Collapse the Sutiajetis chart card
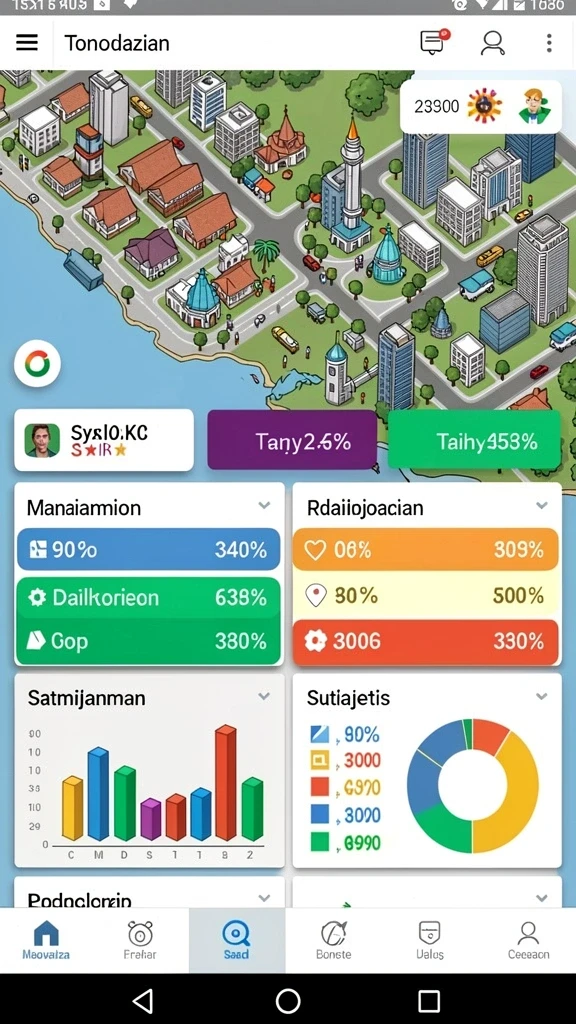 click(541, 696)
